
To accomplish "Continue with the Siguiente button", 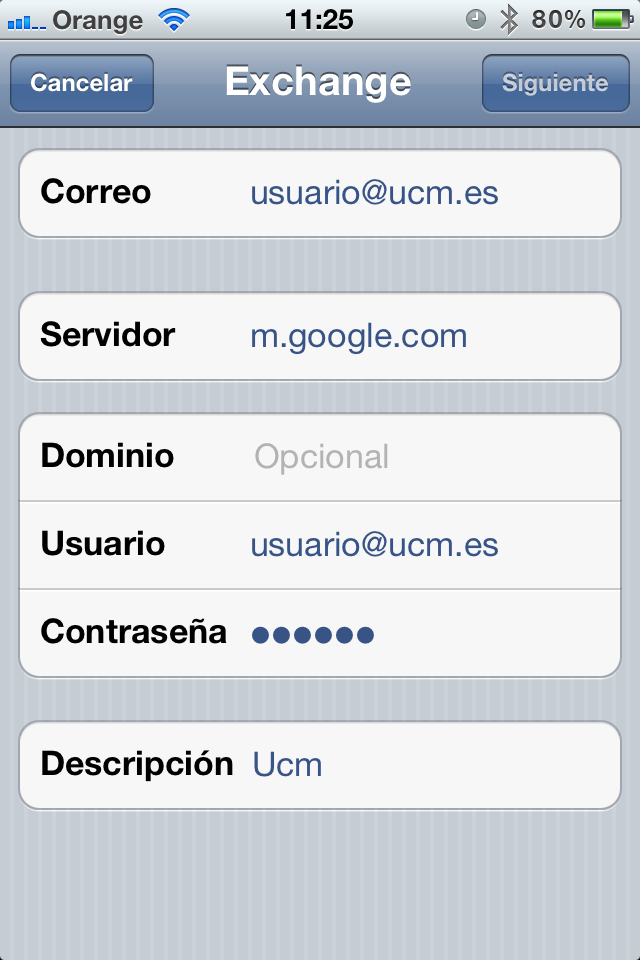I will point(555,83).
